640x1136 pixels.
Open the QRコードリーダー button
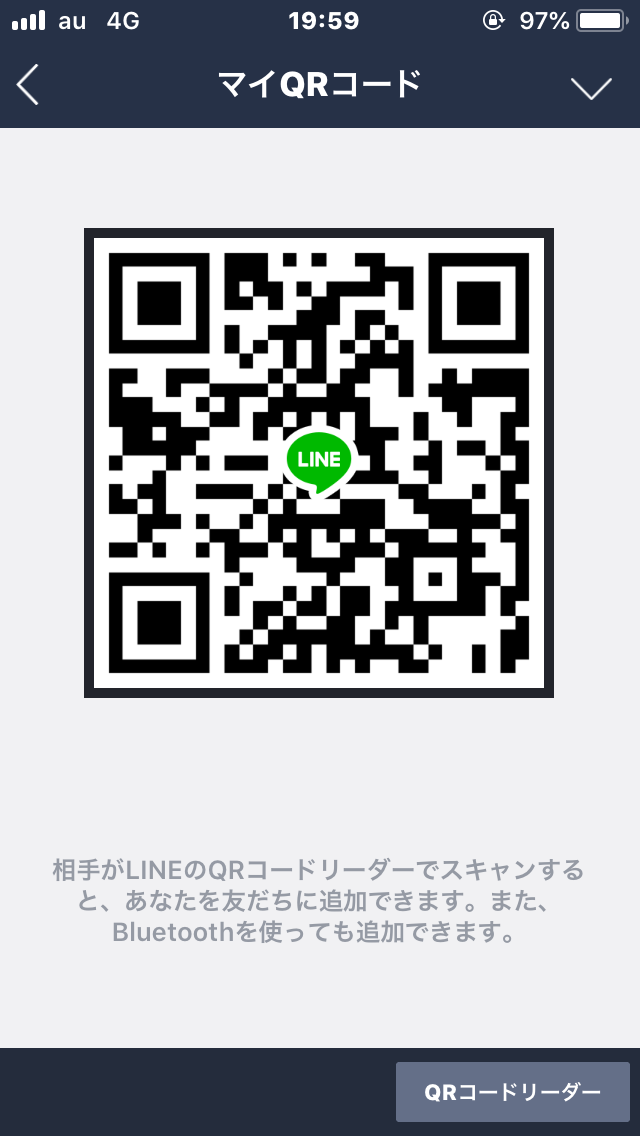(x=512, y=1092)
